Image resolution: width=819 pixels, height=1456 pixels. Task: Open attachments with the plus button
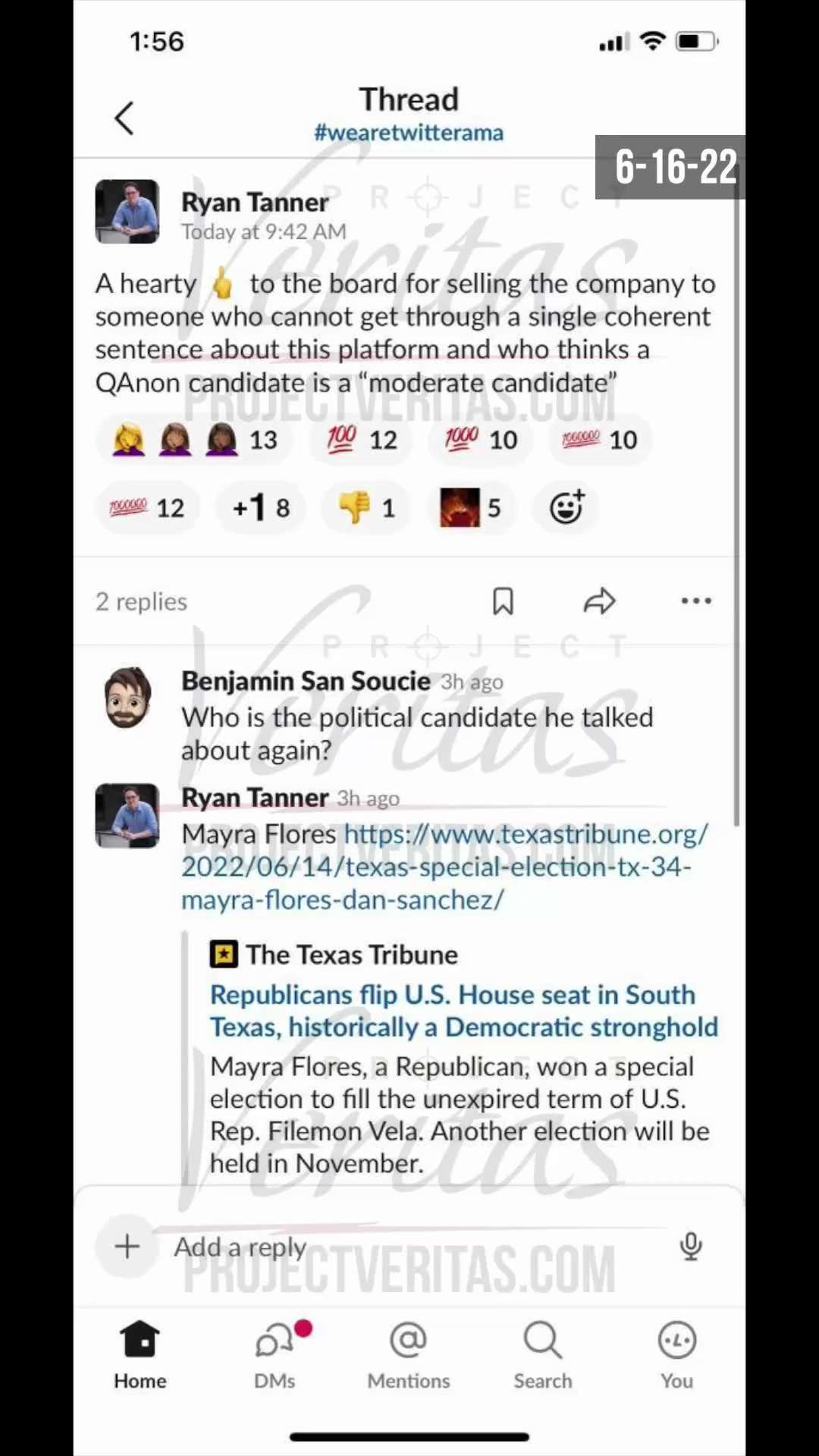[x=127, y=1246]
